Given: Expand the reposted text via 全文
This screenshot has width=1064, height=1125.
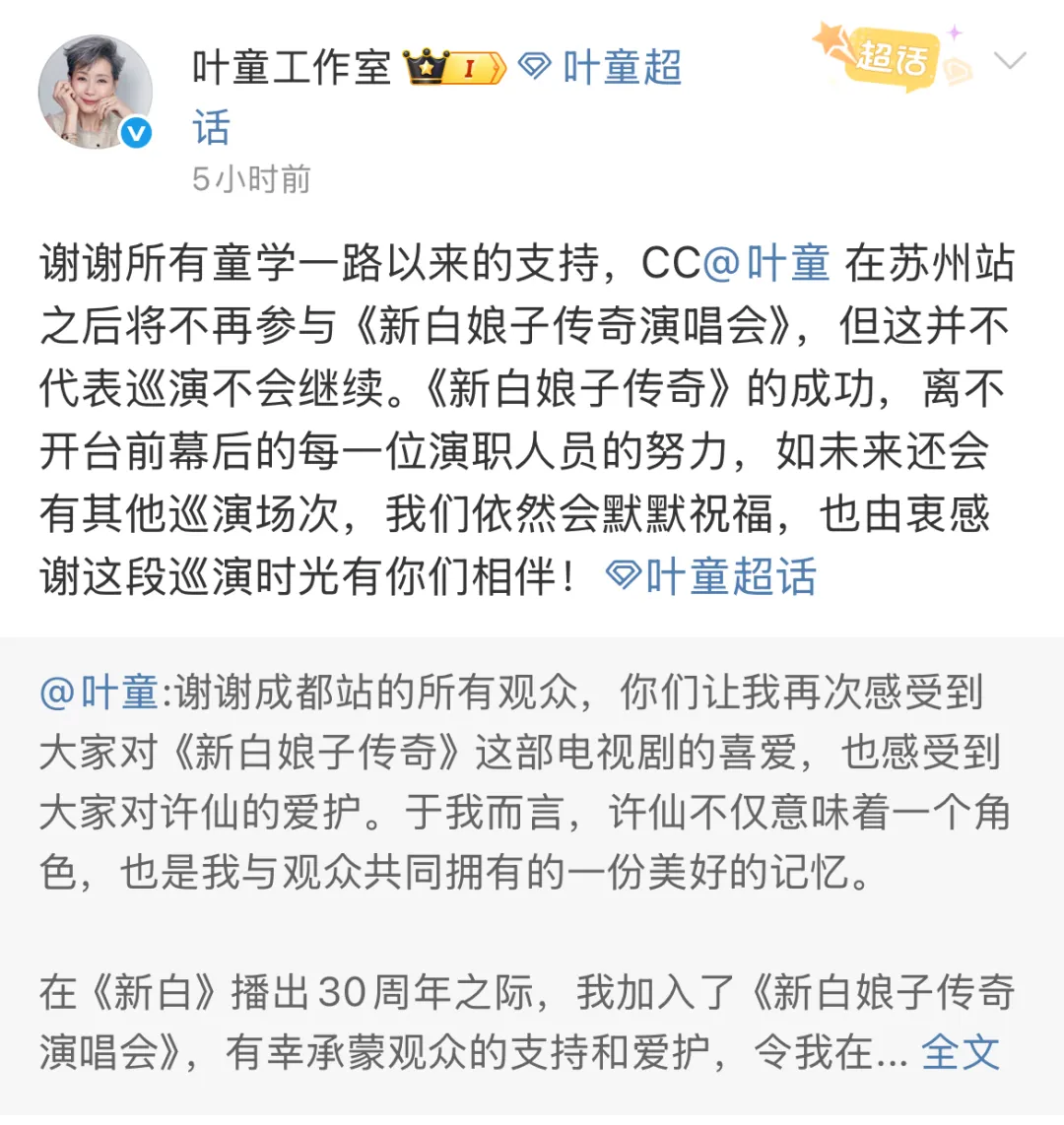Looking at the screenshot, I should [x=961, y=1052].
